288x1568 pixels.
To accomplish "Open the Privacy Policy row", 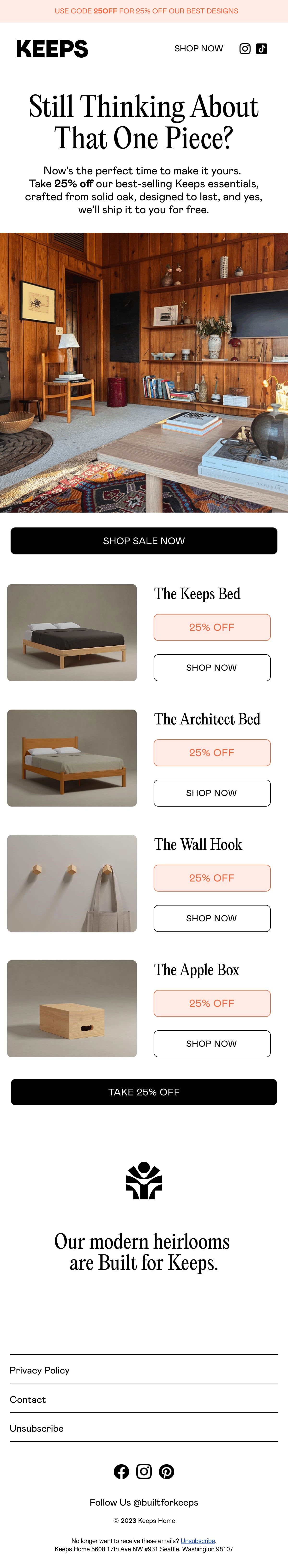I will pos(40,1370).
